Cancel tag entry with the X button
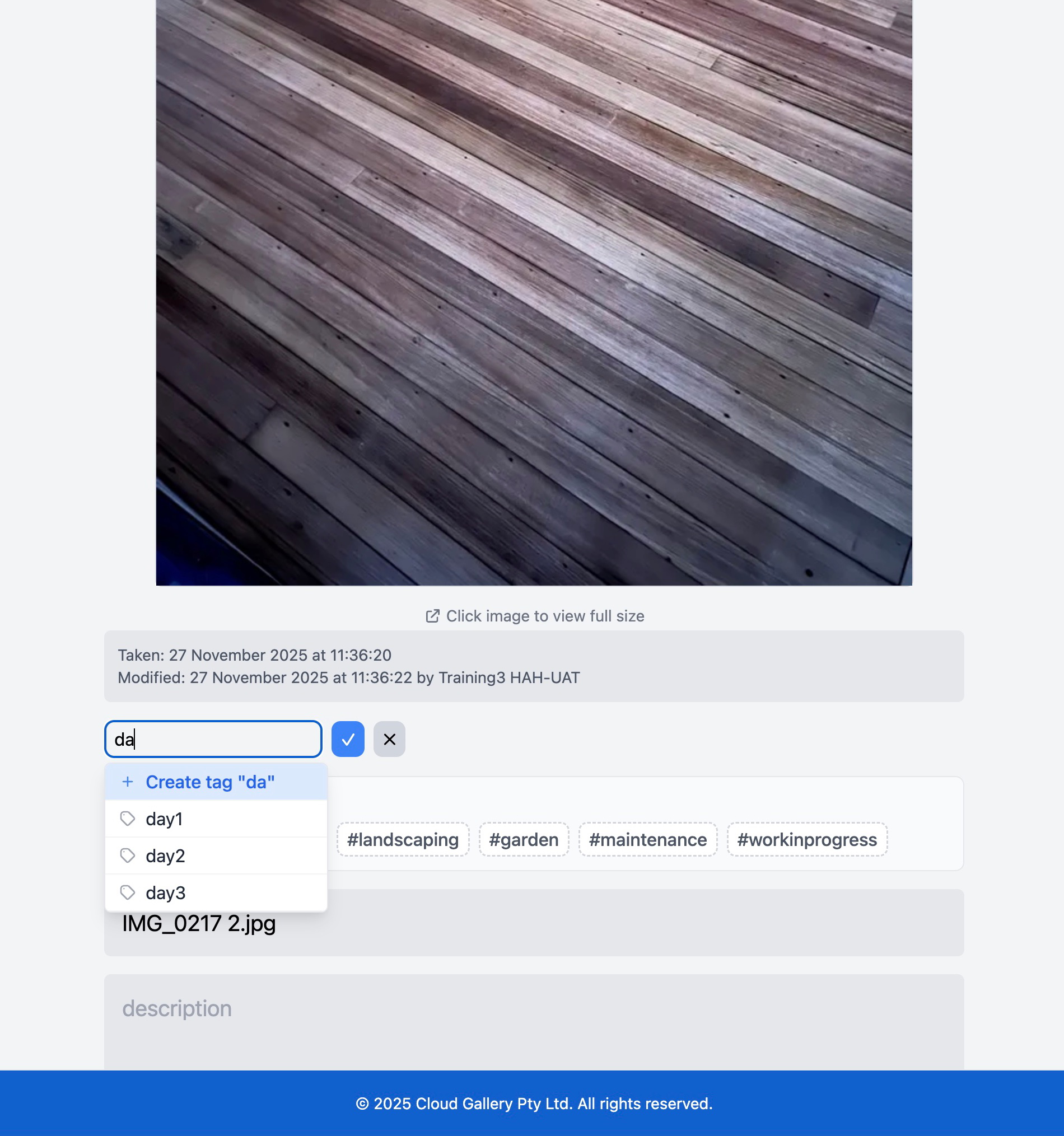 pos(389,739)
